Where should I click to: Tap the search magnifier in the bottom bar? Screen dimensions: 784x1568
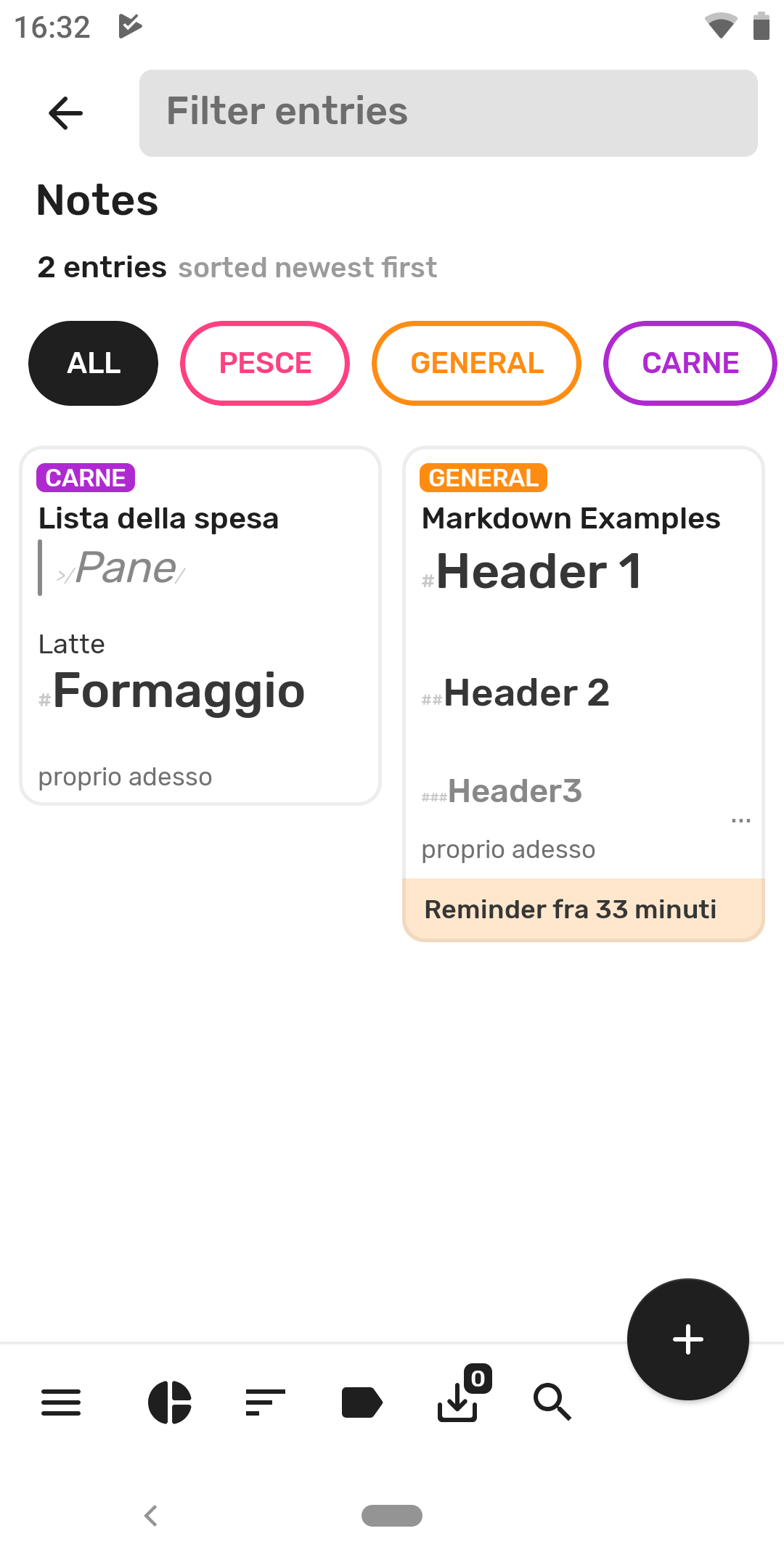click(552, 1402)
